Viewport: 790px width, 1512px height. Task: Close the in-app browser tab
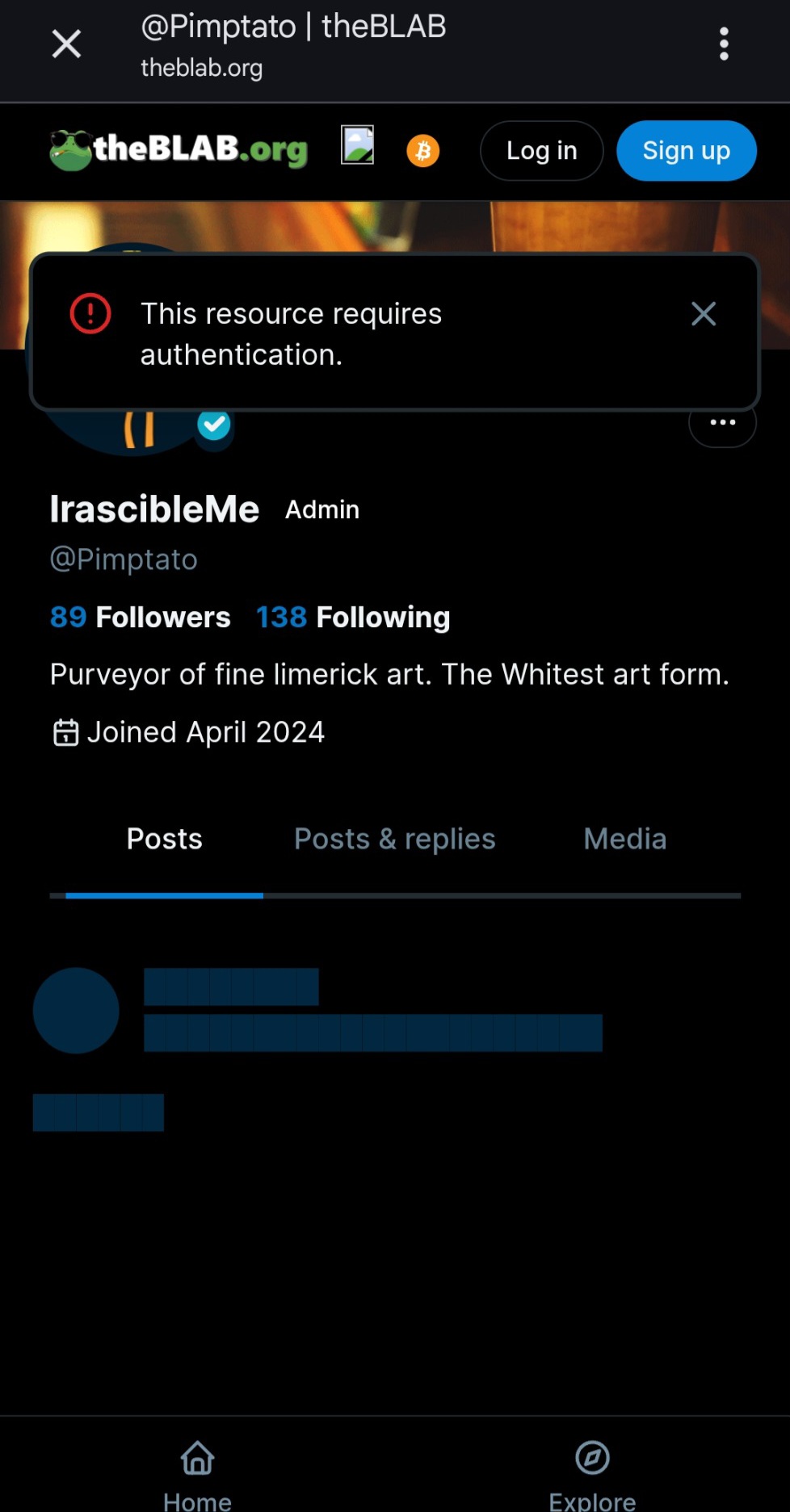click(x=66, y=44)
